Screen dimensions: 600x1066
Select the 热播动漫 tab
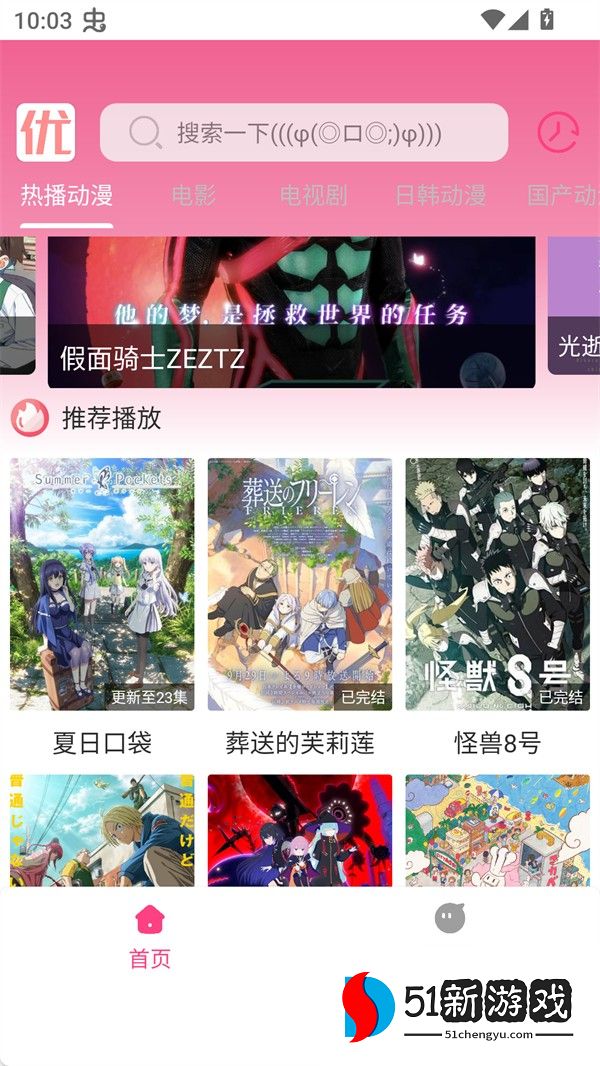[x=67, y=195]
